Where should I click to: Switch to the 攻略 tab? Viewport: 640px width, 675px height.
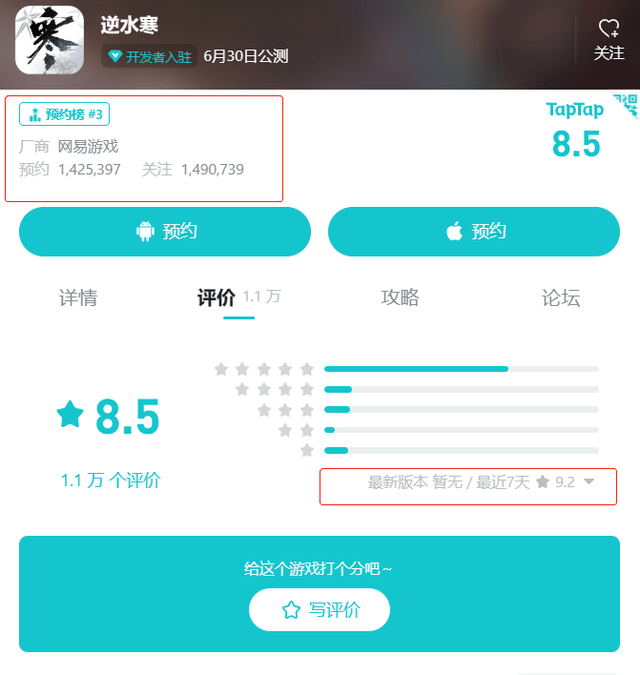pos(400,298)
